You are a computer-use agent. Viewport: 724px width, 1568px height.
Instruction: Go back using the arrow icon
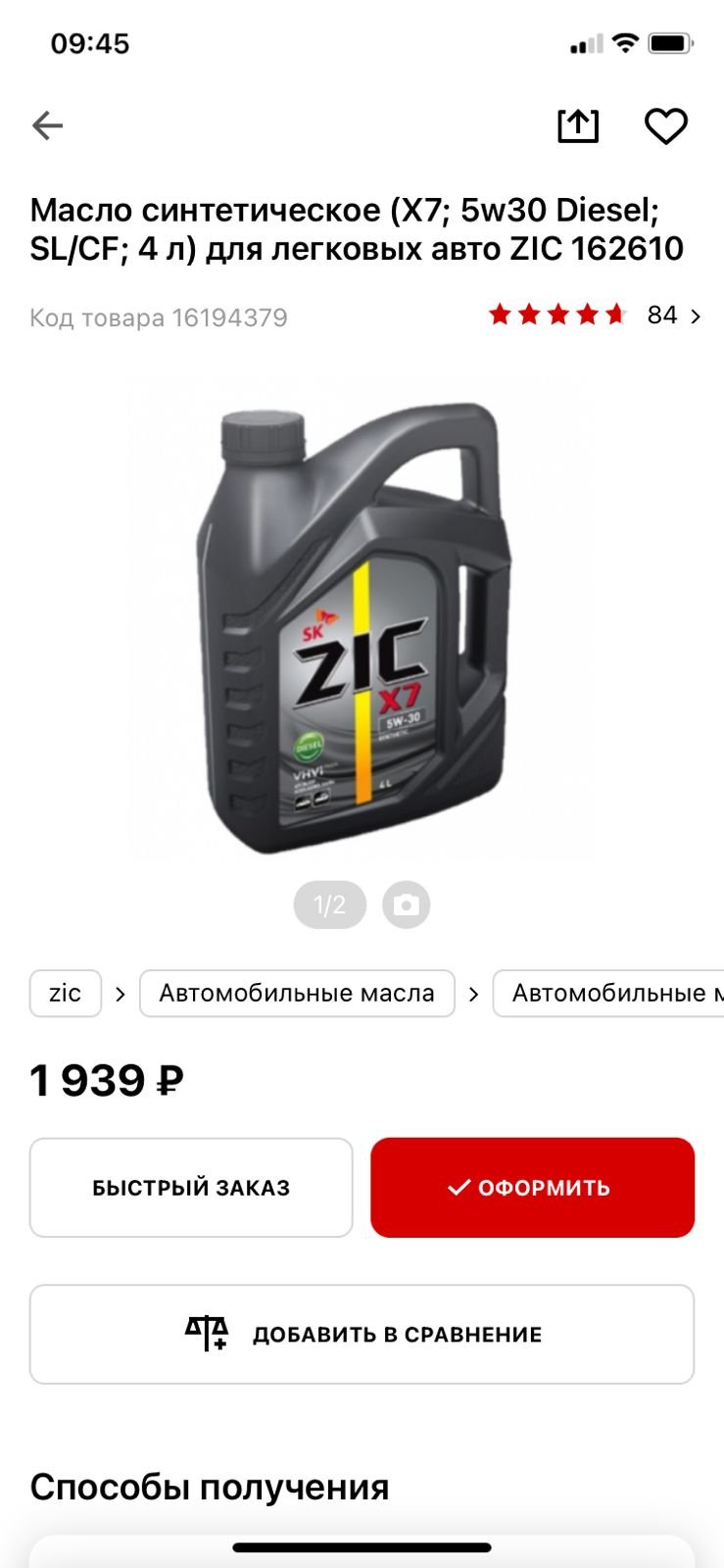click(x=47, y=125)
